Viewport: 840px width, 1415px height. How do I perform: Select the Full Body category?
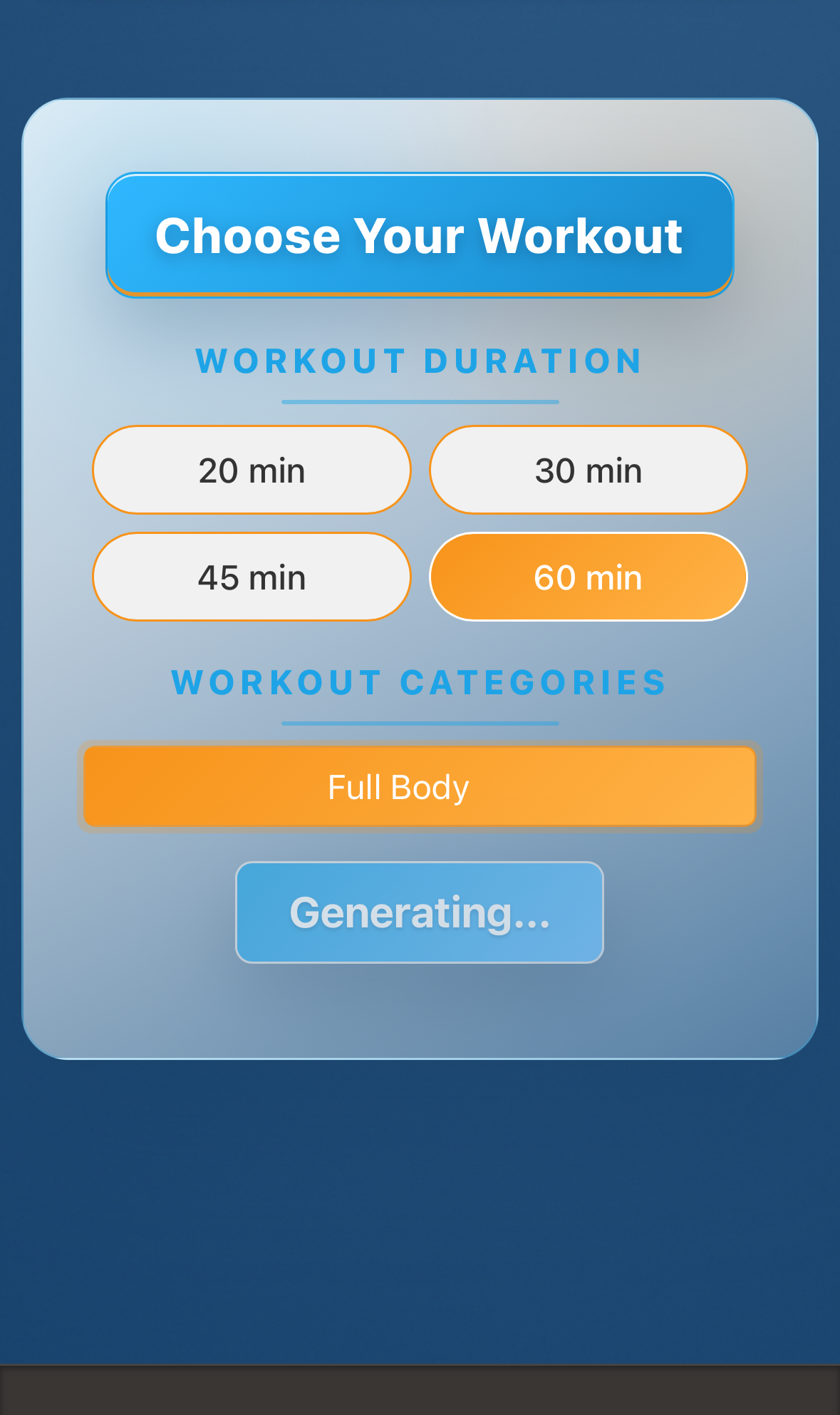click(x=420, y=787)
